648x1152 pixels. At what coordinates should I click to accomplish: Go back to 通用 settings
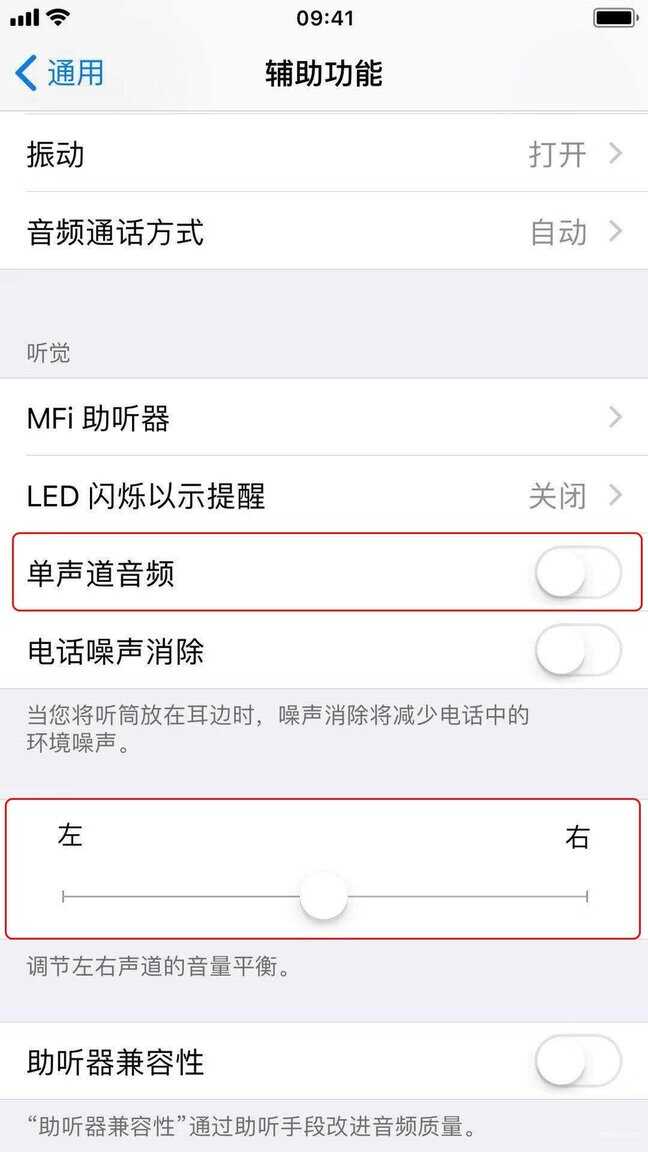[x=59, y=73]
